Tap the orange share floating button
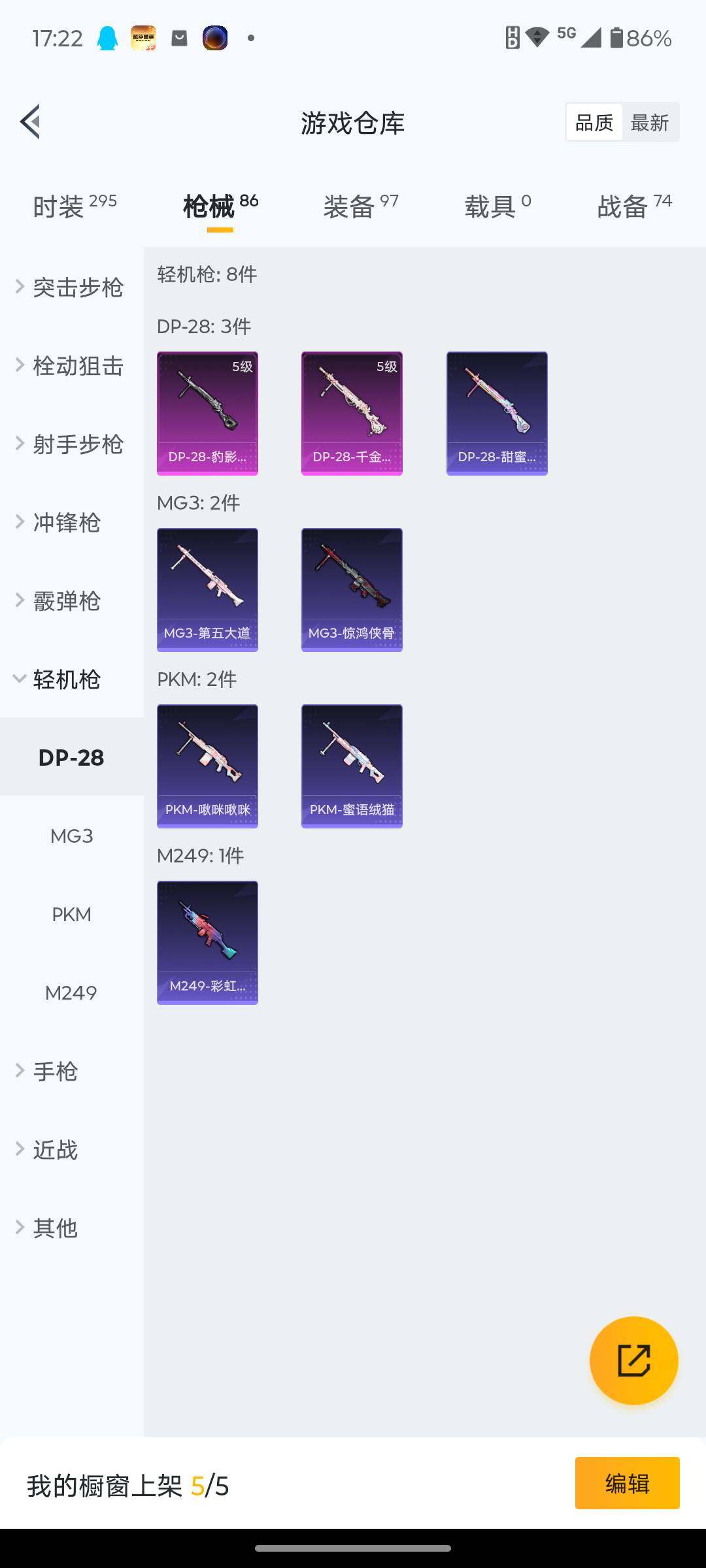The width and height of the screenshot is (706, 1568). 633,1360
